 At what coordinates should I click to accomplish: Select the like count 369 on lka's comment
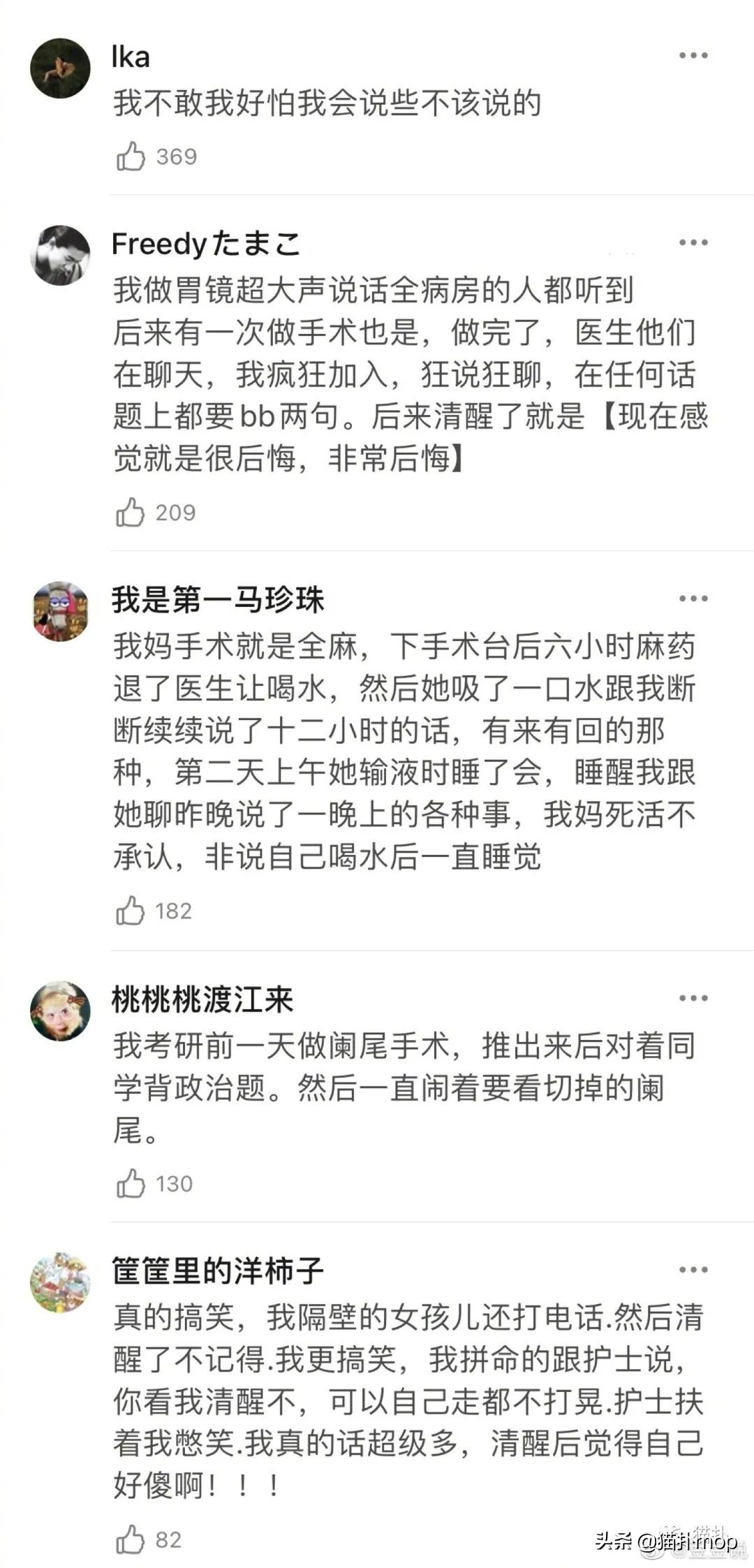tap(176, 156)
